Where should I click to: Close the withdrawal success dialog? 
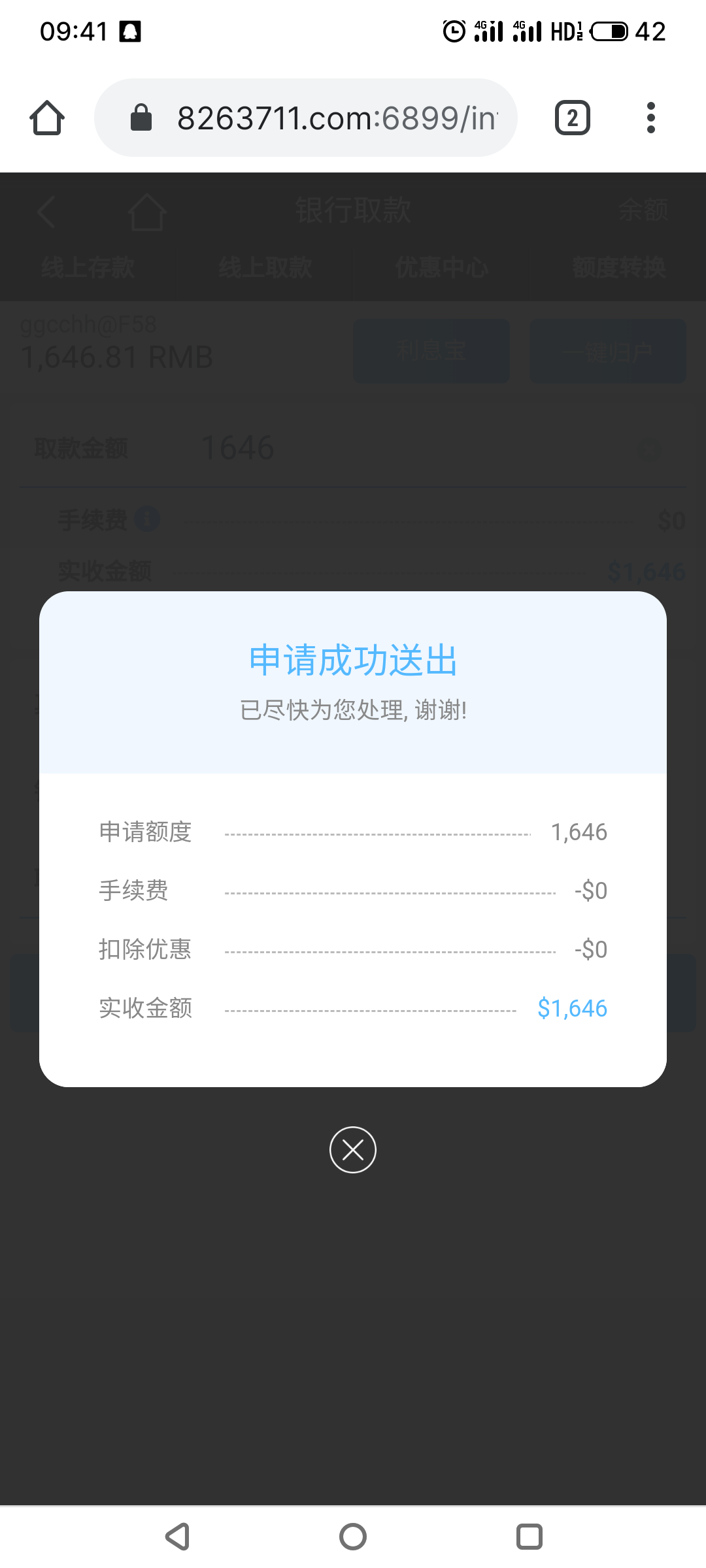click(x=353, y=1150)
